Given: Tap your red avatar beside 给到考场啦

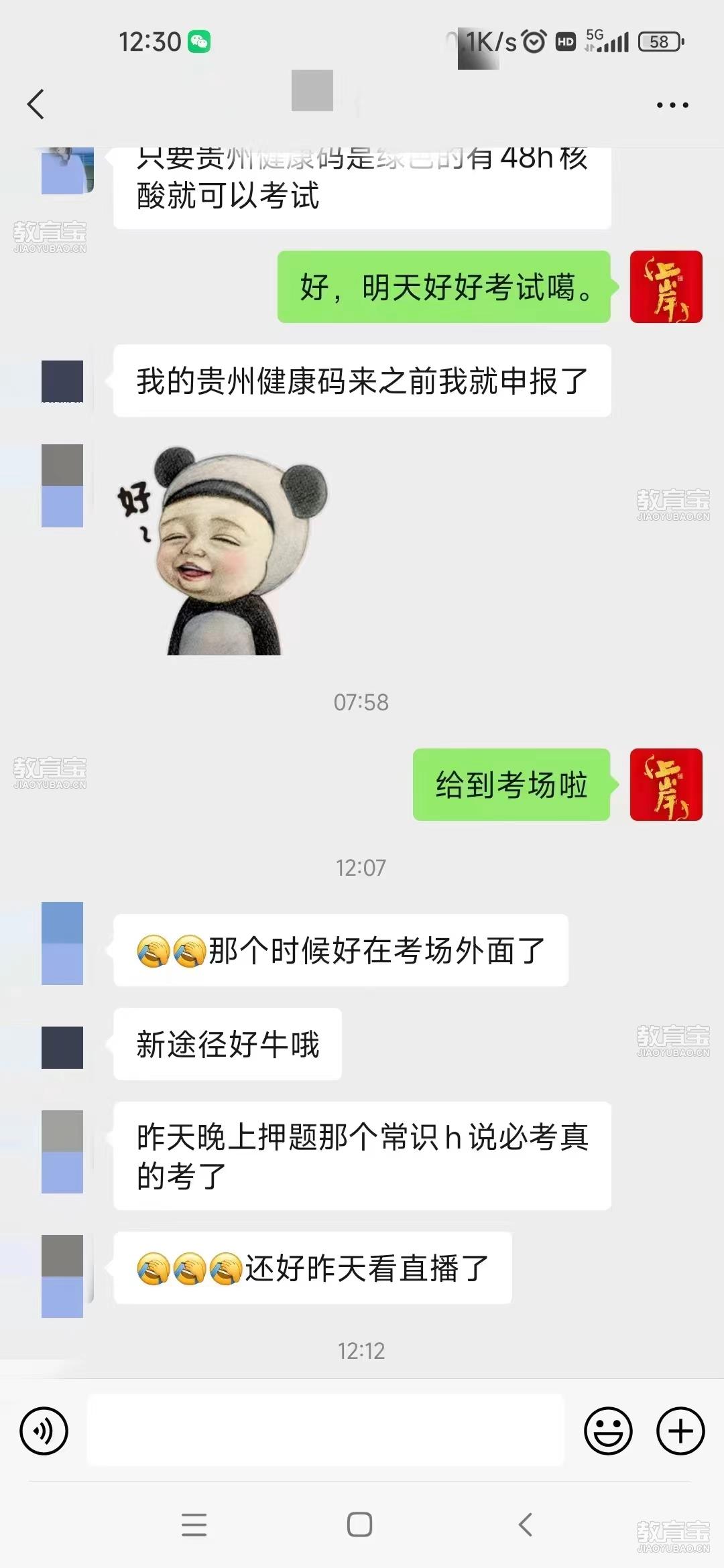Looking at the screenshot, I should coord(666,785).
